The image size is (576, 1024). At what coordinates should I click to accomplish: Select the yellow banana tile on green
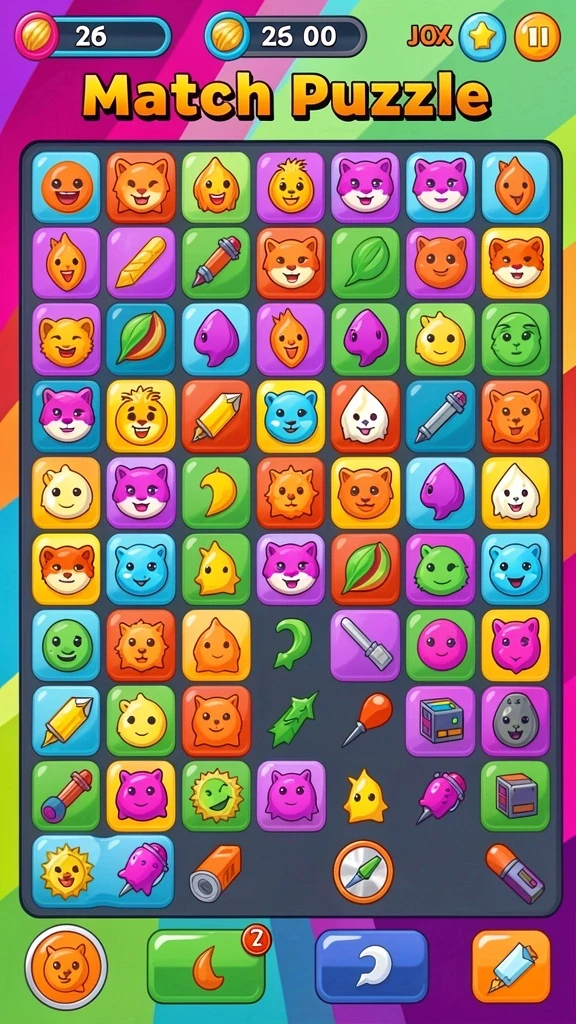[216, 492]
